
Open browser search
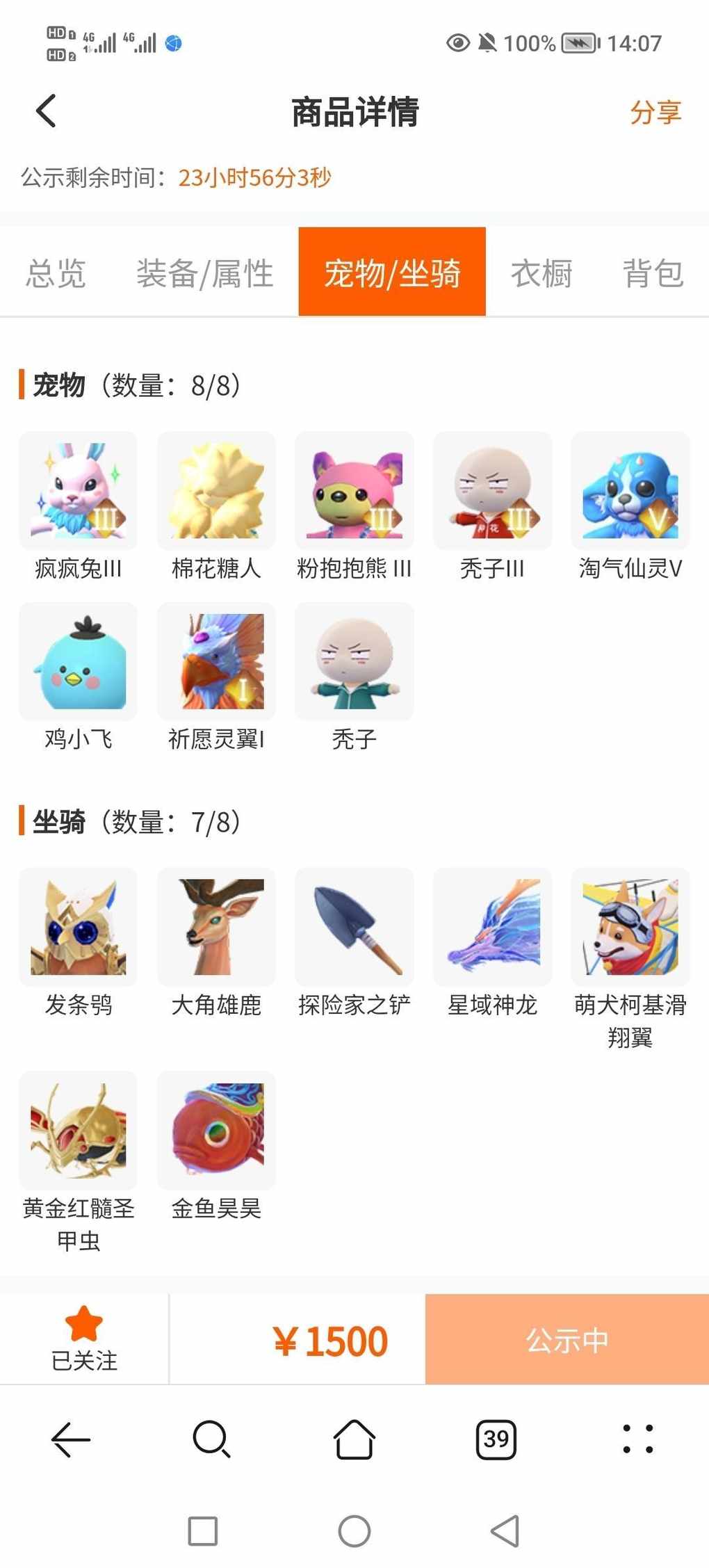211,1438
